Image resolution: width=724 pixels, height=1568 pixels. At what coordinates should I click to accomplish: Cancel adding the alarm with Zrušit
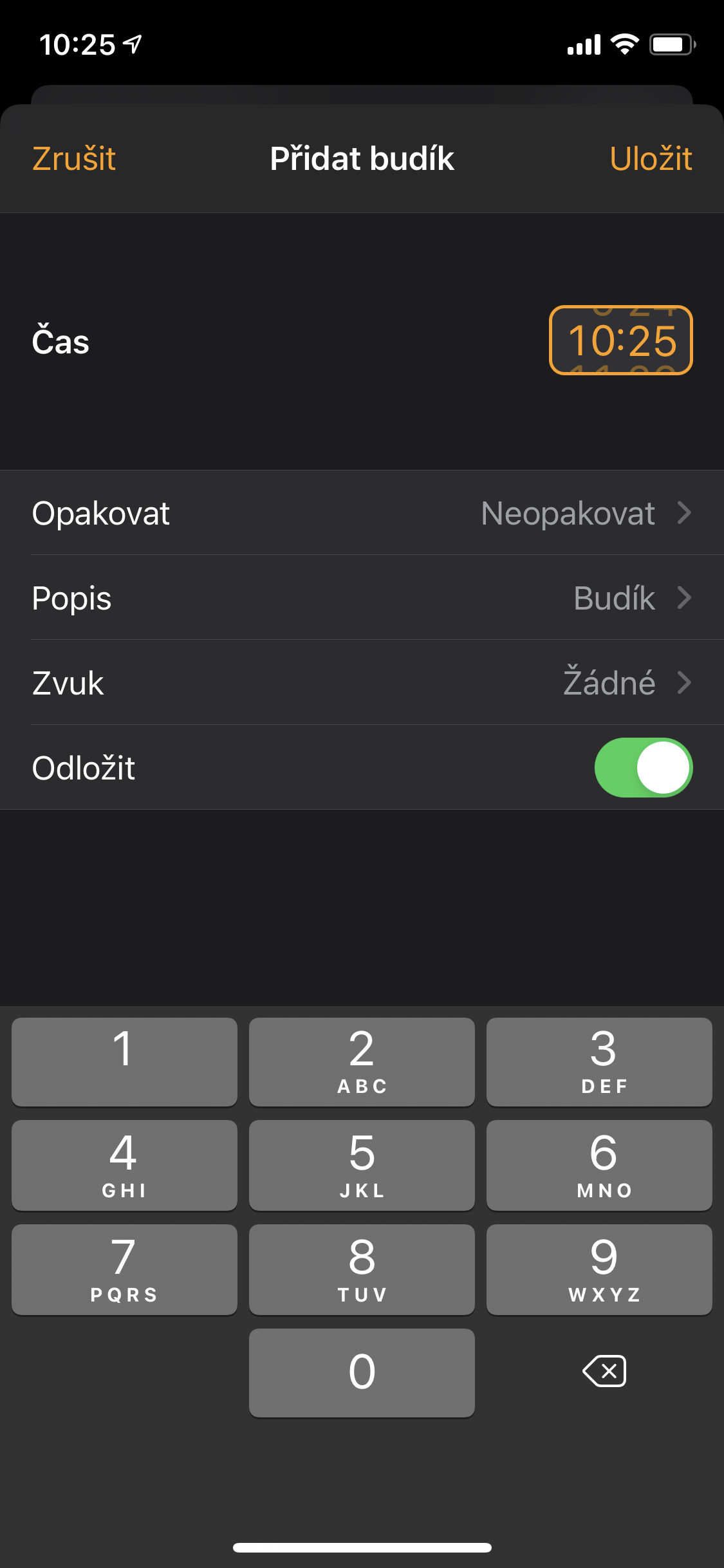pos(74,159)
